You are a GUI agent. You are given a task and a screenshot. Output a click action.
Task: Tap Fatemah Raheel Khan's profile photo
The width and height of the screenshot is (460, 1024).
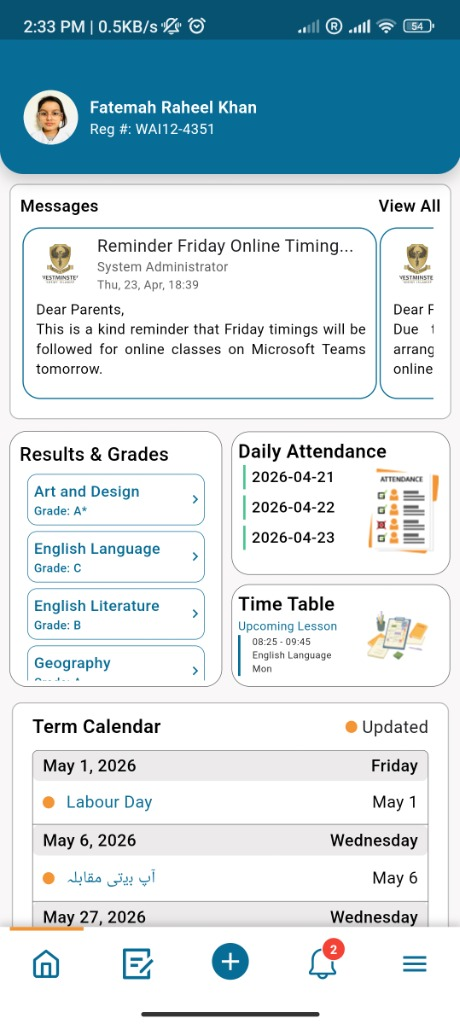[51, 118]
